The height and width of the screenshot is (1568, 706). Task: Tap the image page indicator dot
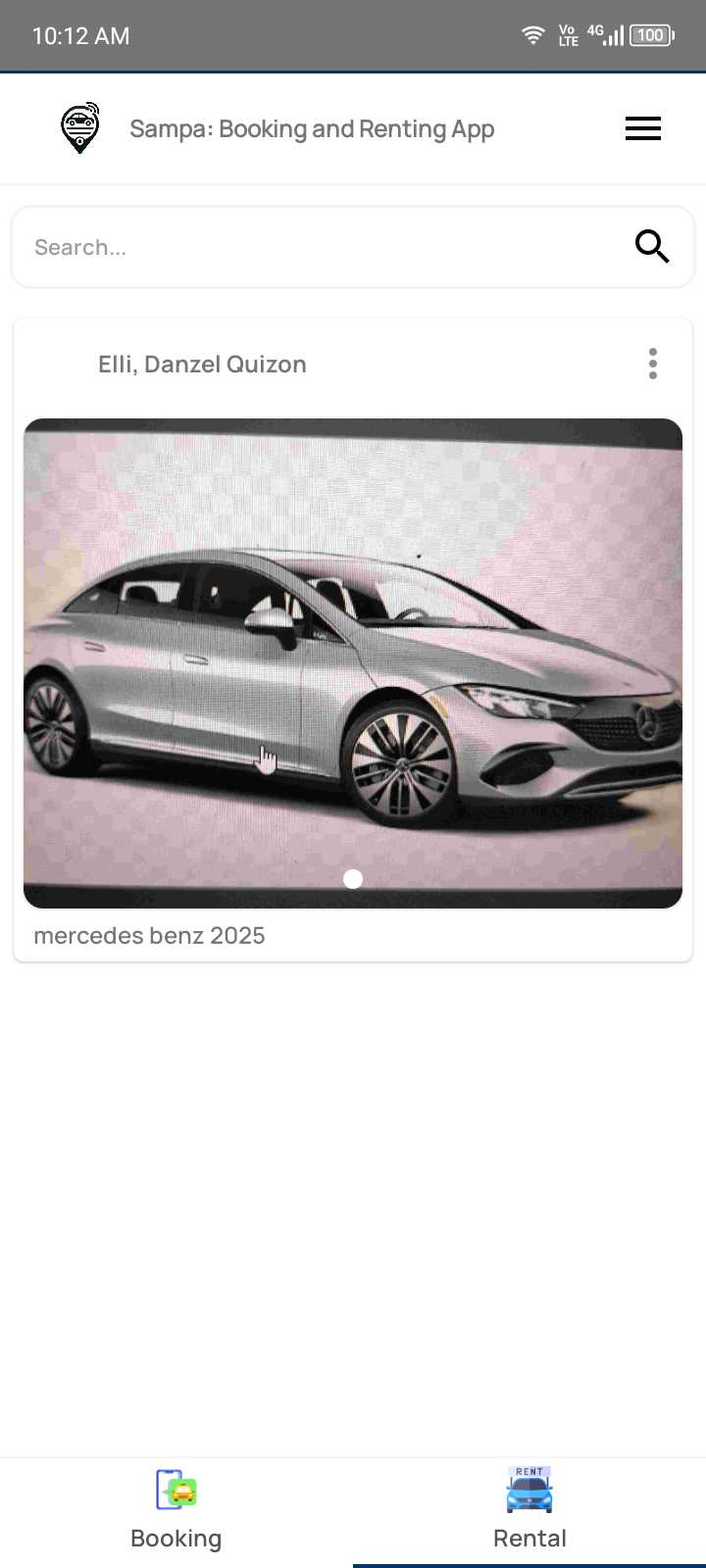353,879
